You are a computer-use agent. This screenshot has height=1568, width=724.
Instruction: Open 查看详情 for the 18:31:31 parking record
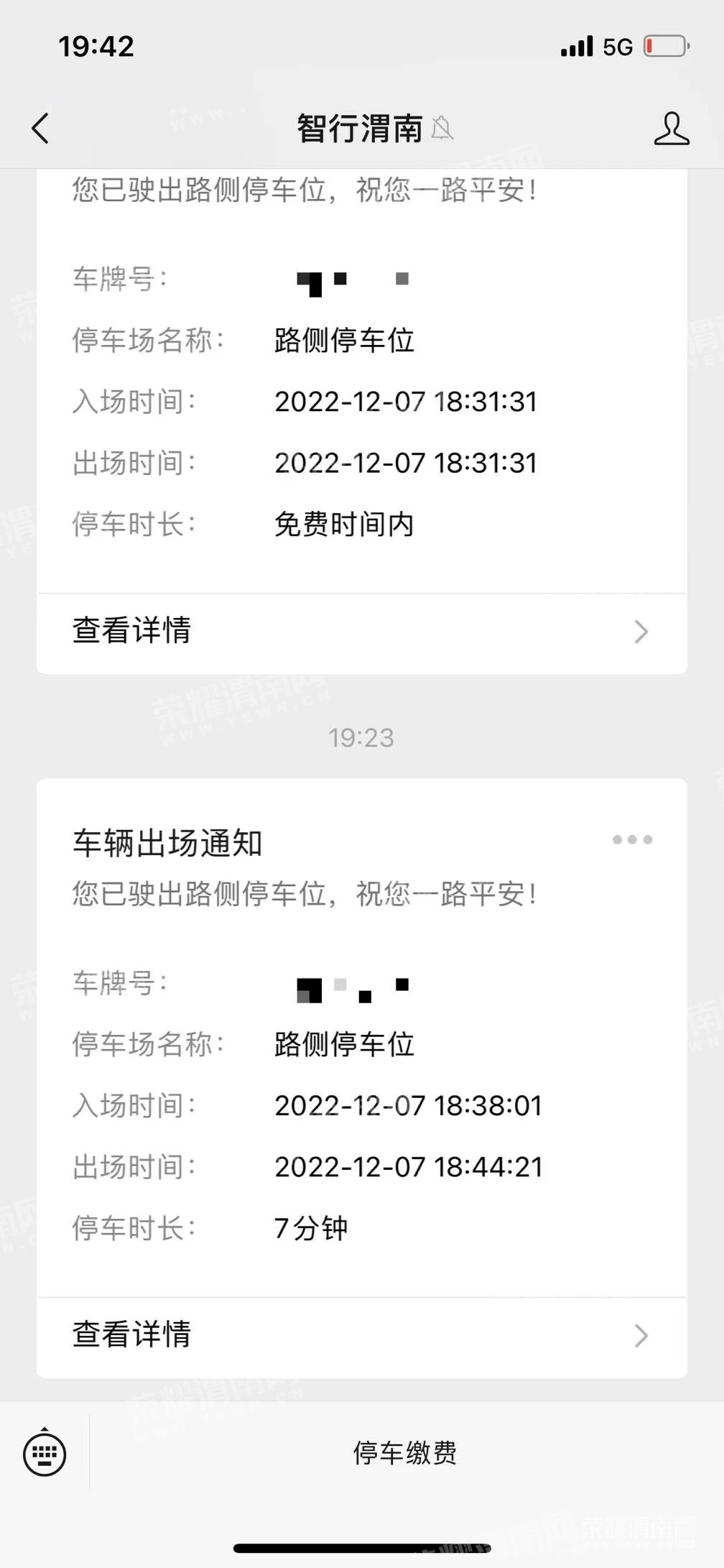click(361, 631)
